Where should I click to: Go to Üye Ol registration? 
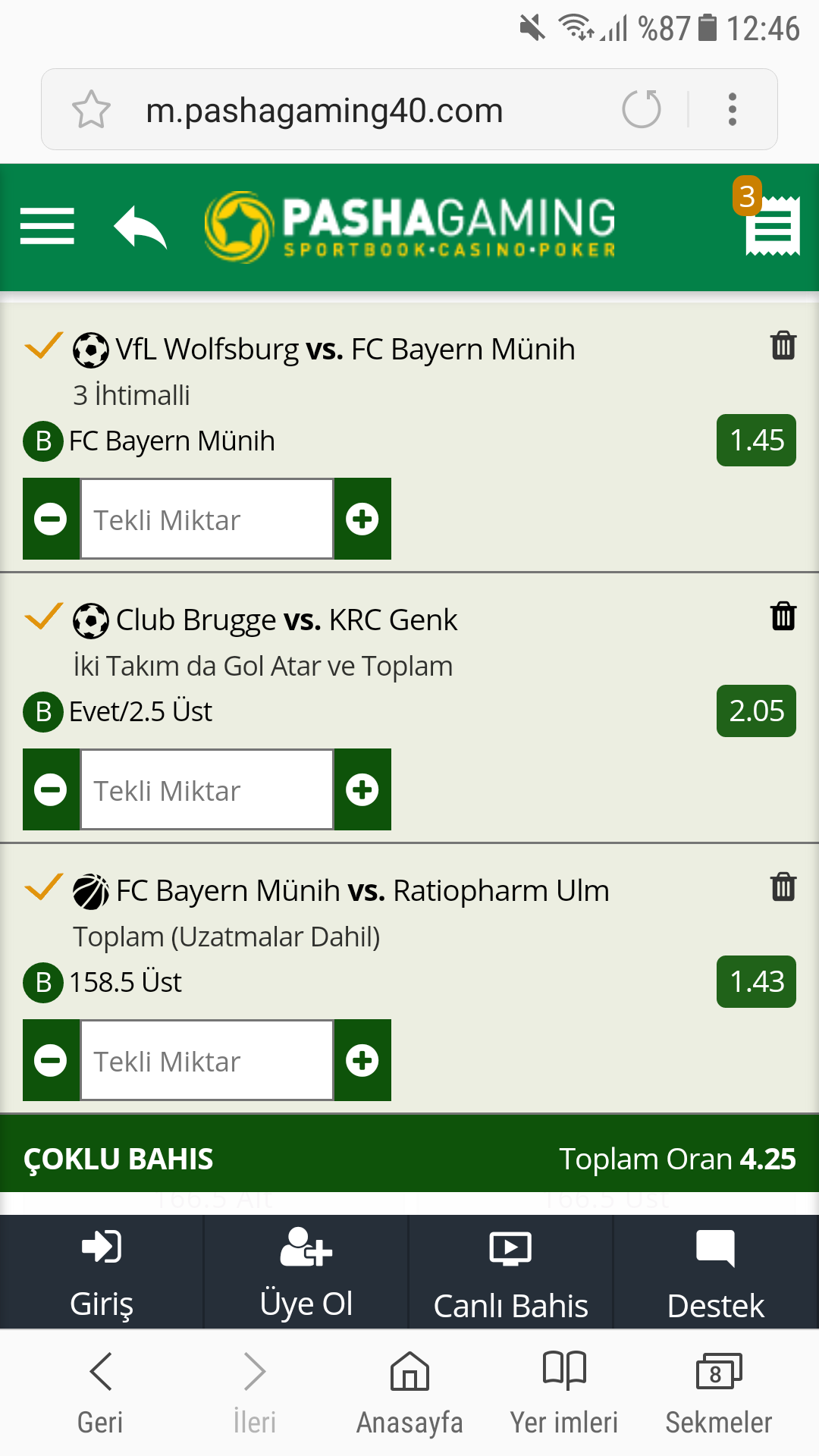coord(306,1272)
